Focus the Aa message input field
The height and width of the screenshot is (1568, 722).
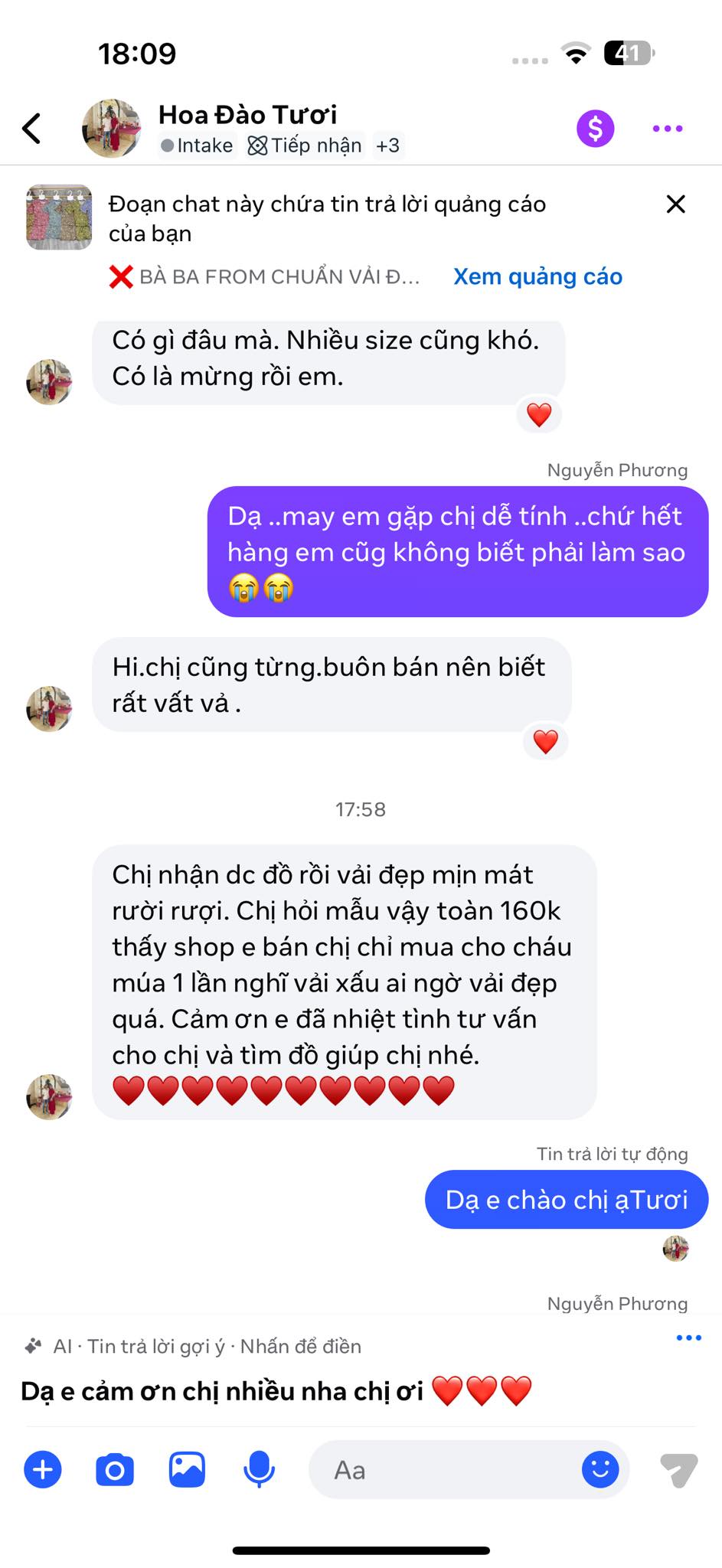(x=444, y=1470)
